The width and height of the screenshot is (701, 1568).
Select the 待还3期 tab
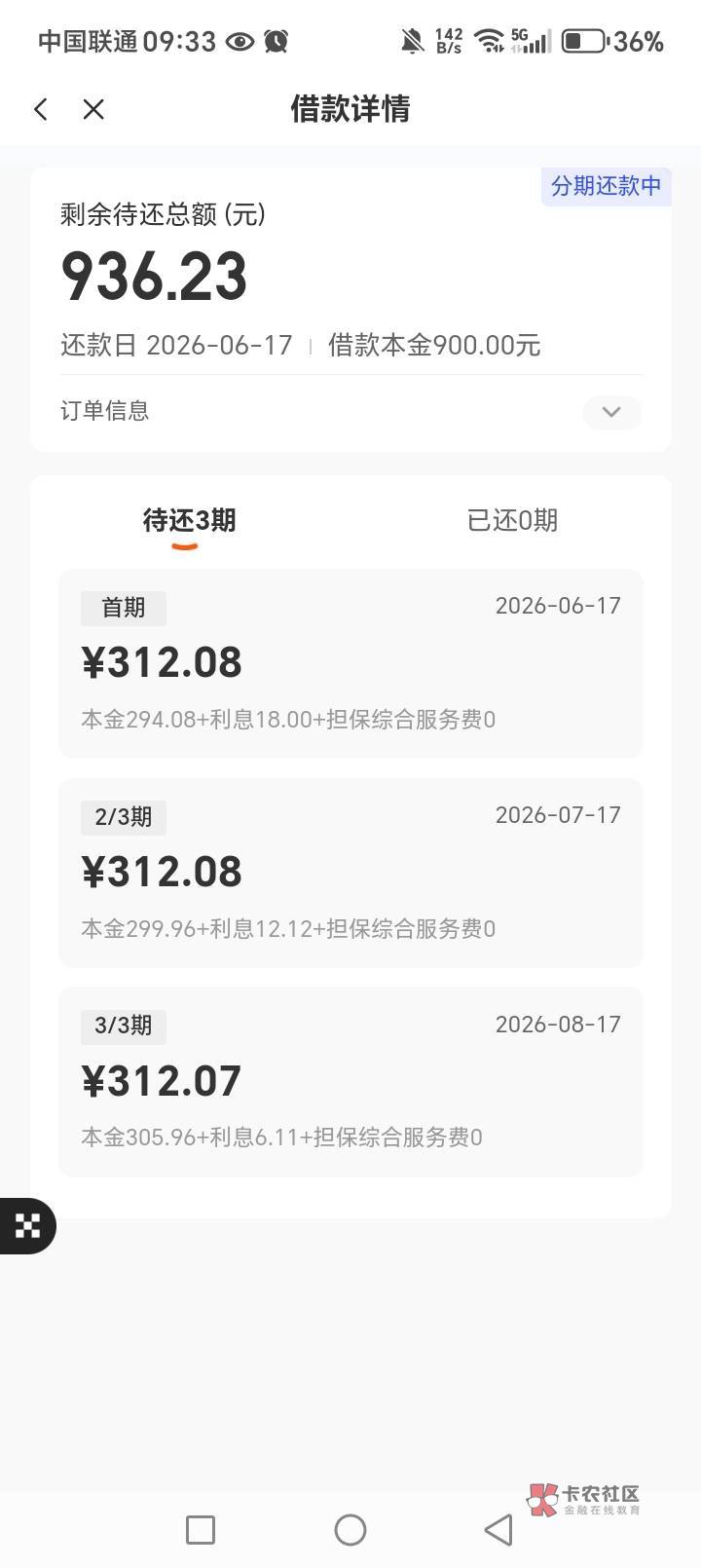(x=189, y=520)
